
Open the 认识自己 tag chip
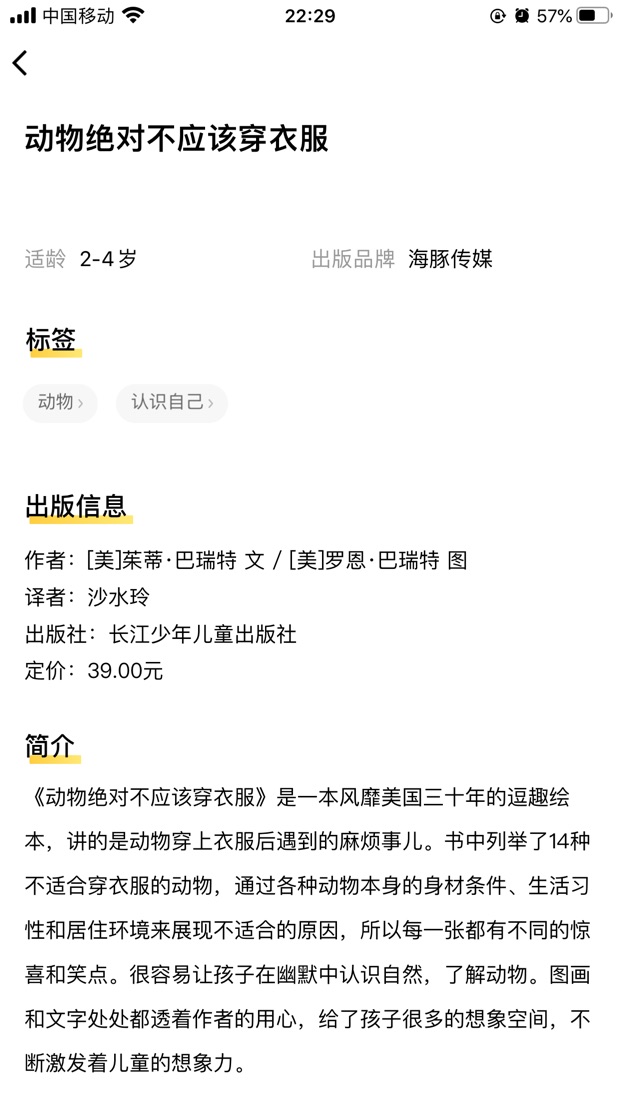point(172,403)
